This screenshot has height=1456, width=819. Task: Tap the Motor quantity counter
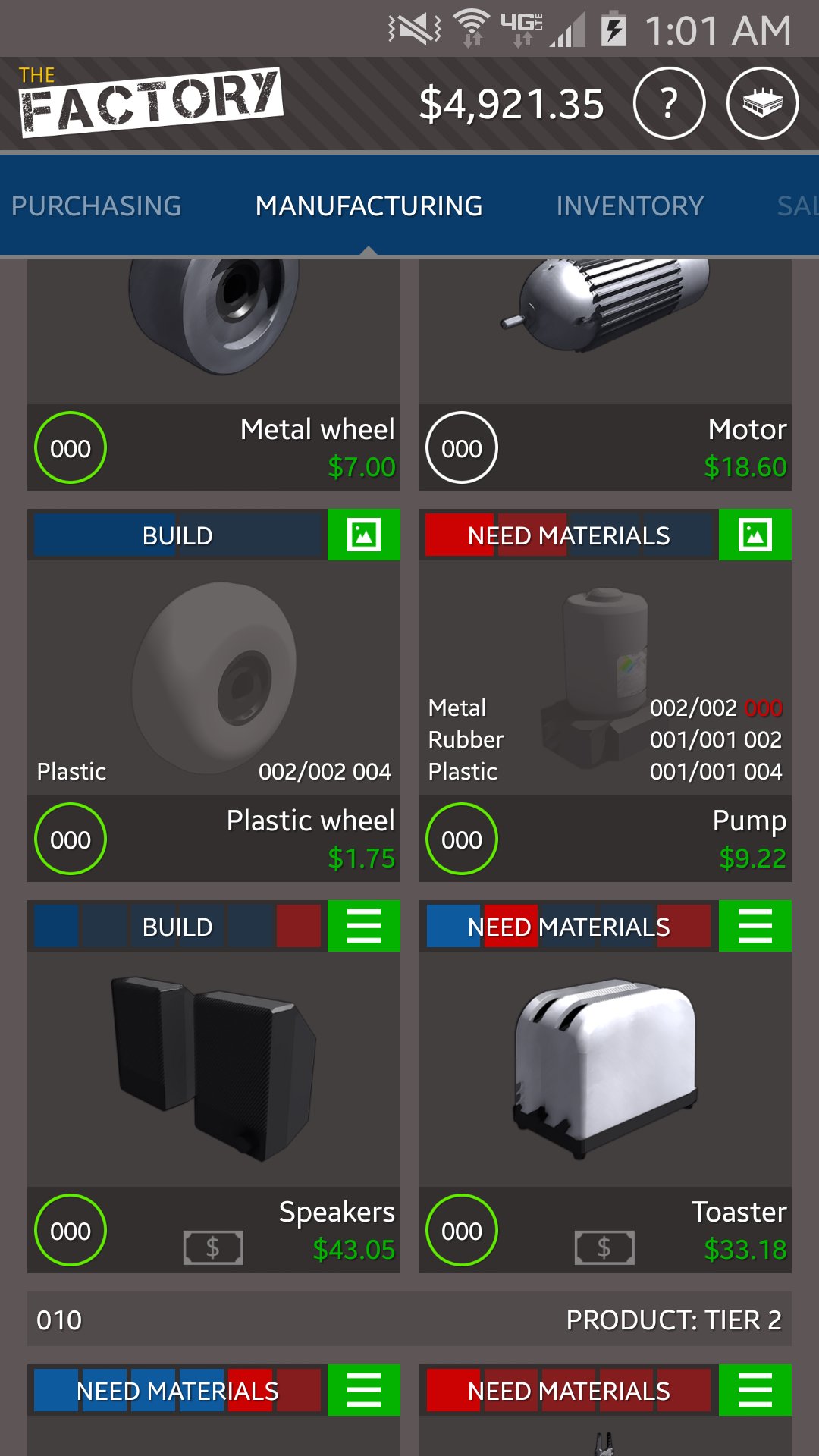tap(462, 448)
